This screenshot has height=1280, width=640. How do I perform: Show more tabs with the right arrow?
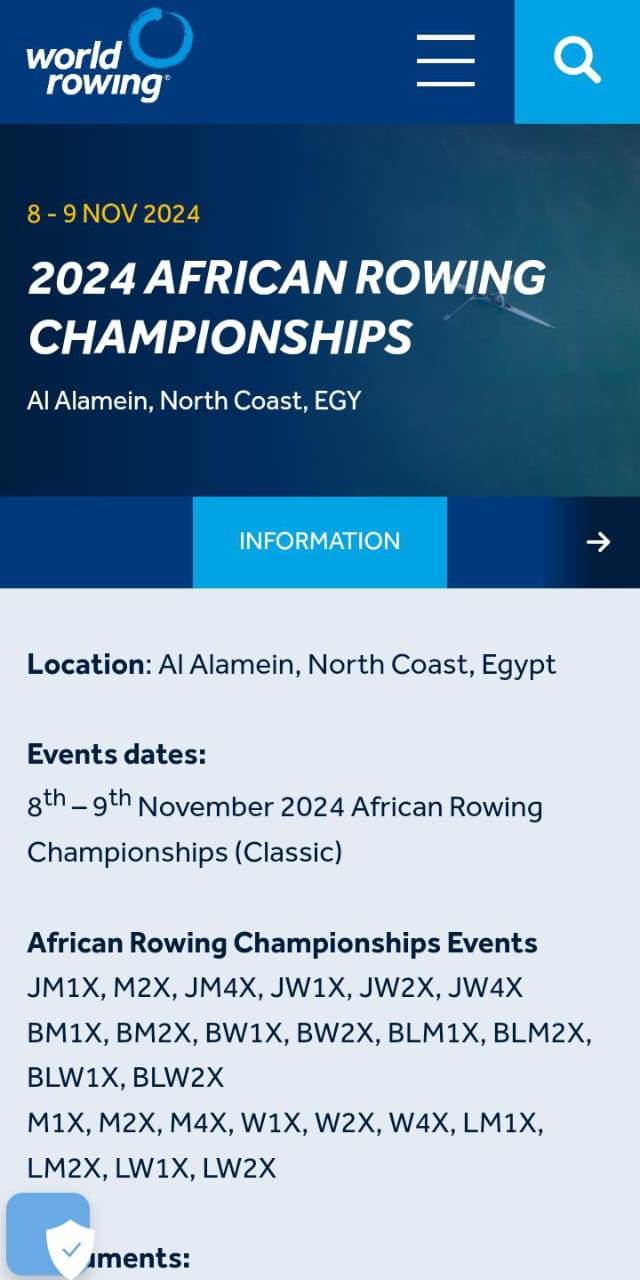[598, 541]
